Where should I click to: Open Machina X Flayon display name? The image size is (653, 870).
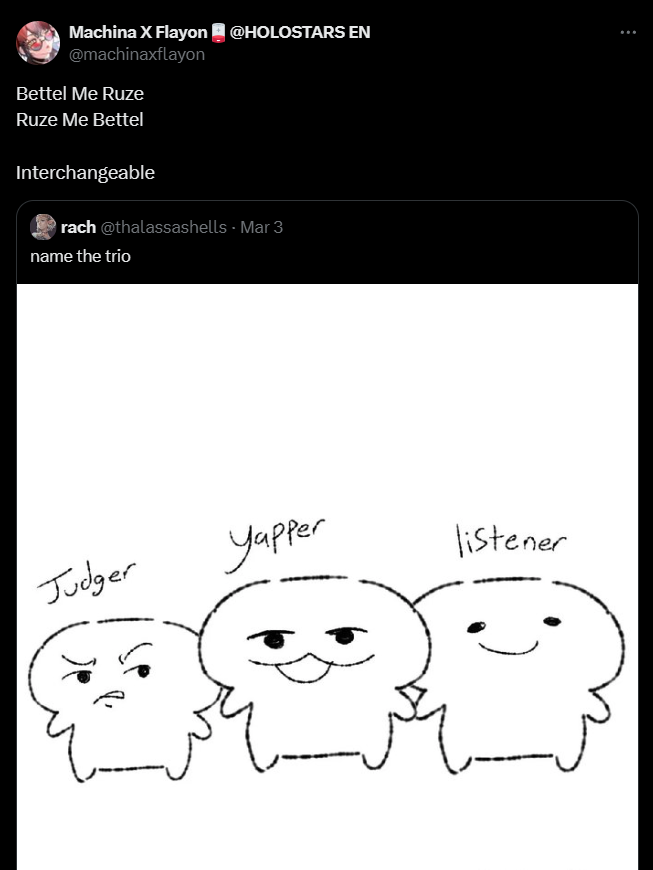138,32
